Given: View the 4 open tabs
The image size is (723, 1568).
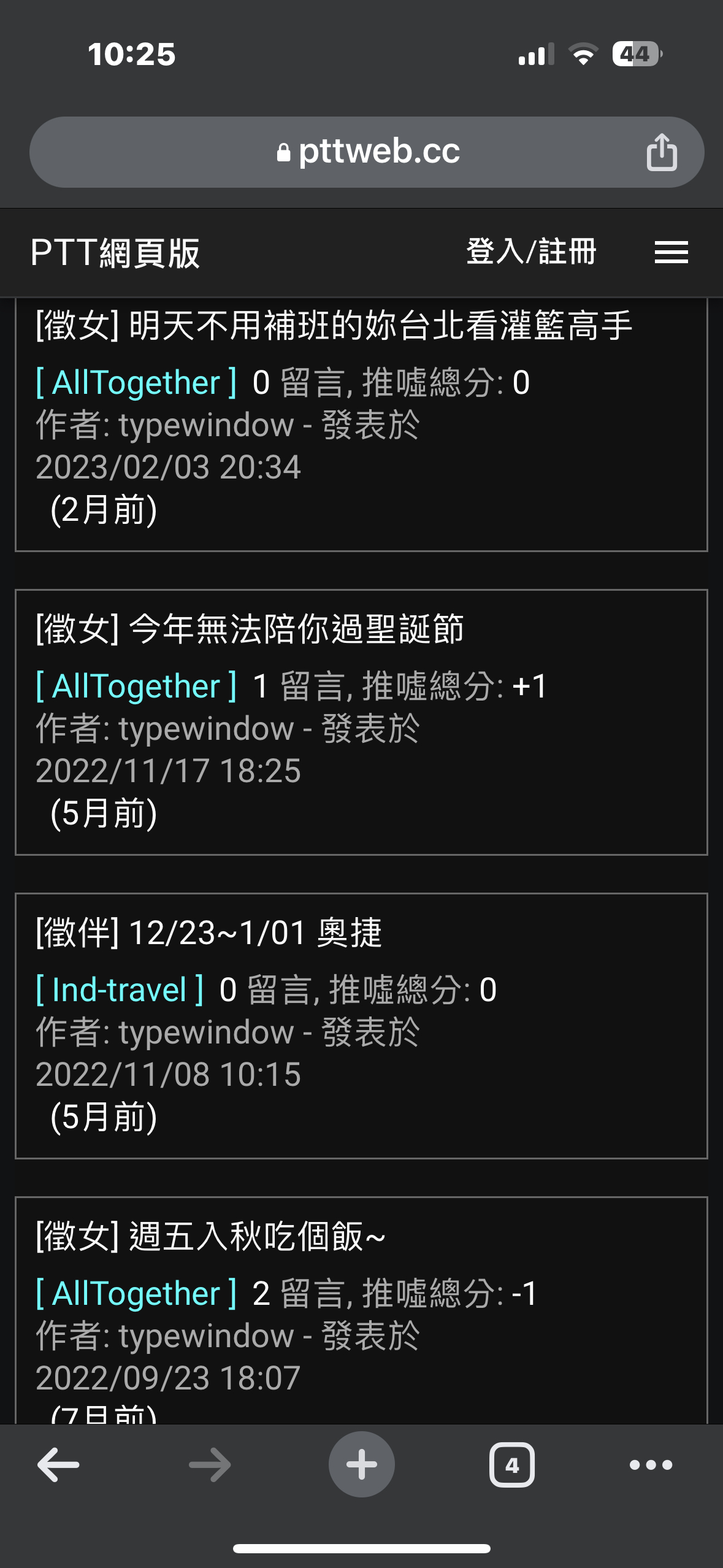Looking at the screenshot, I should point(511,1465).
